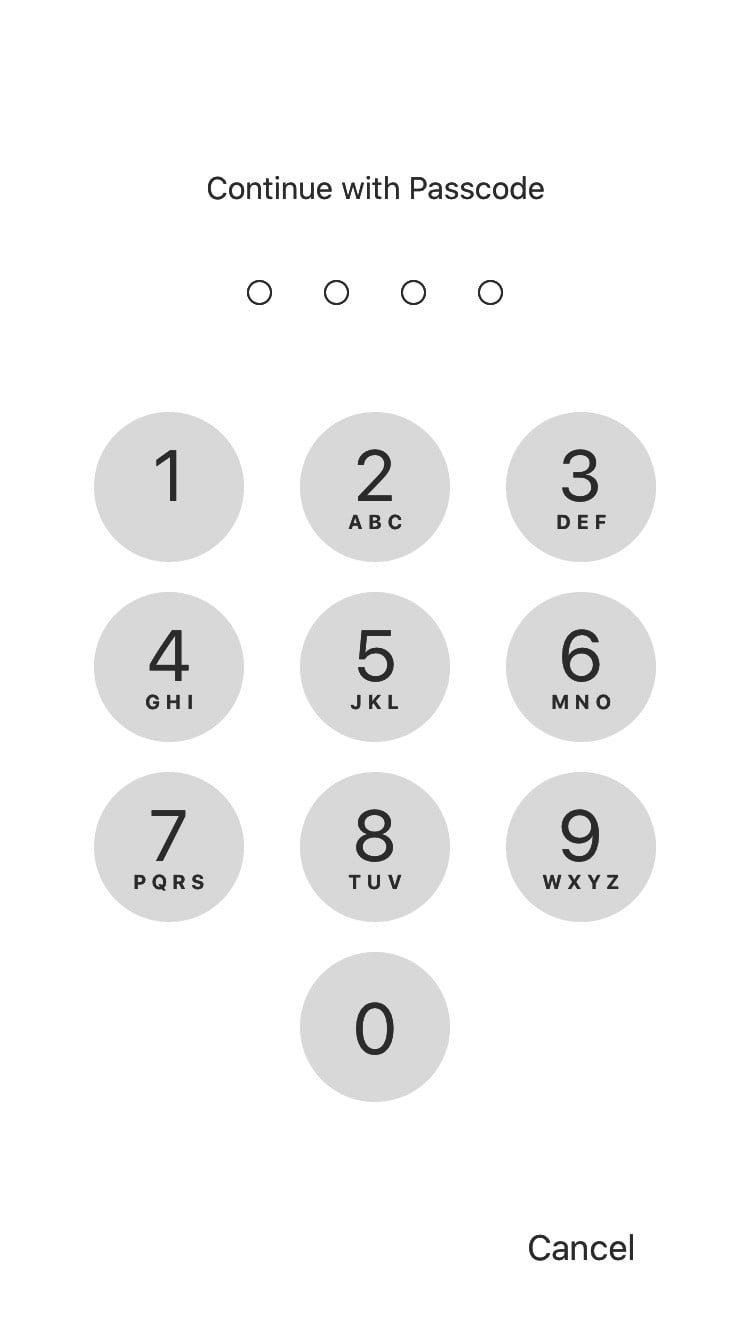The width and height of the screenshot is (750, 1334).
Task: Click the second passcode dot indicator
Action: [x=336, y=292]
